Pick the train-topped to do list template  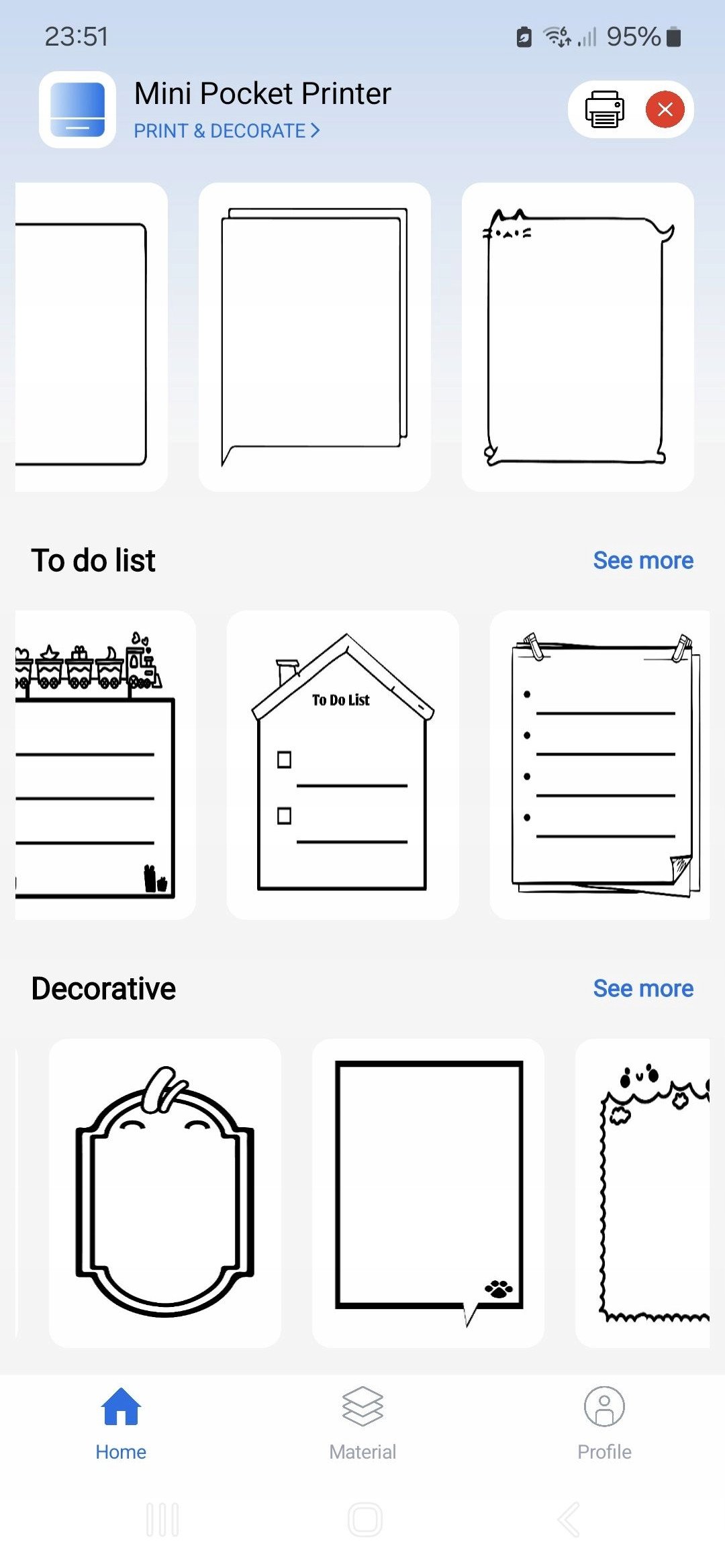105,765
